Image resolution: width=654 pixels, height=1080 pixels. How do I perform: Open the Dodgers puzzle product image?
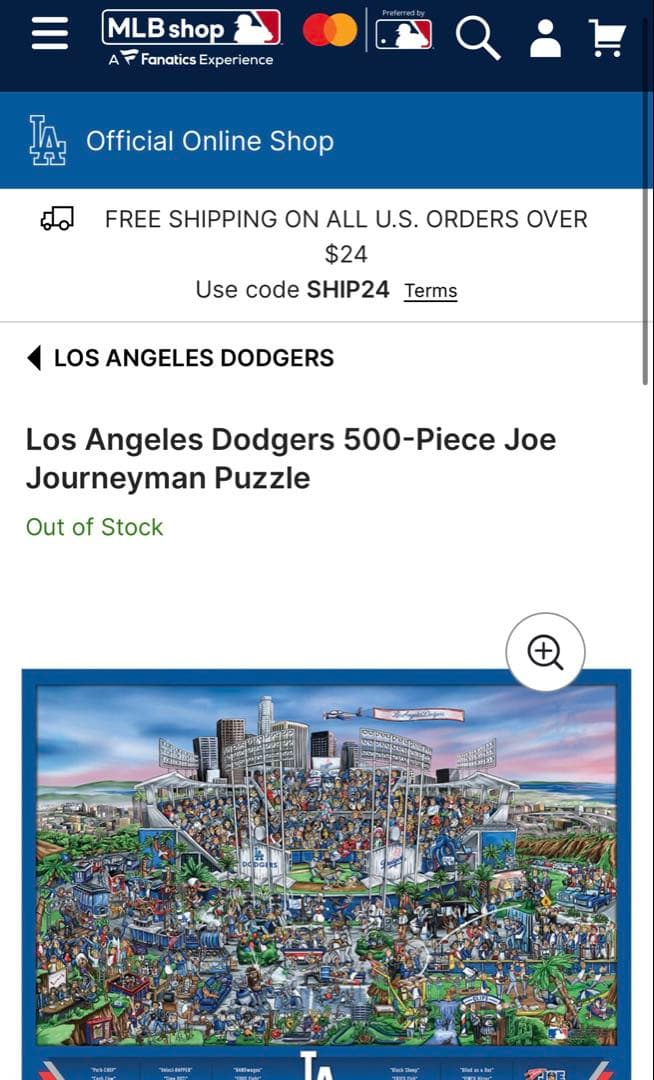326,860
